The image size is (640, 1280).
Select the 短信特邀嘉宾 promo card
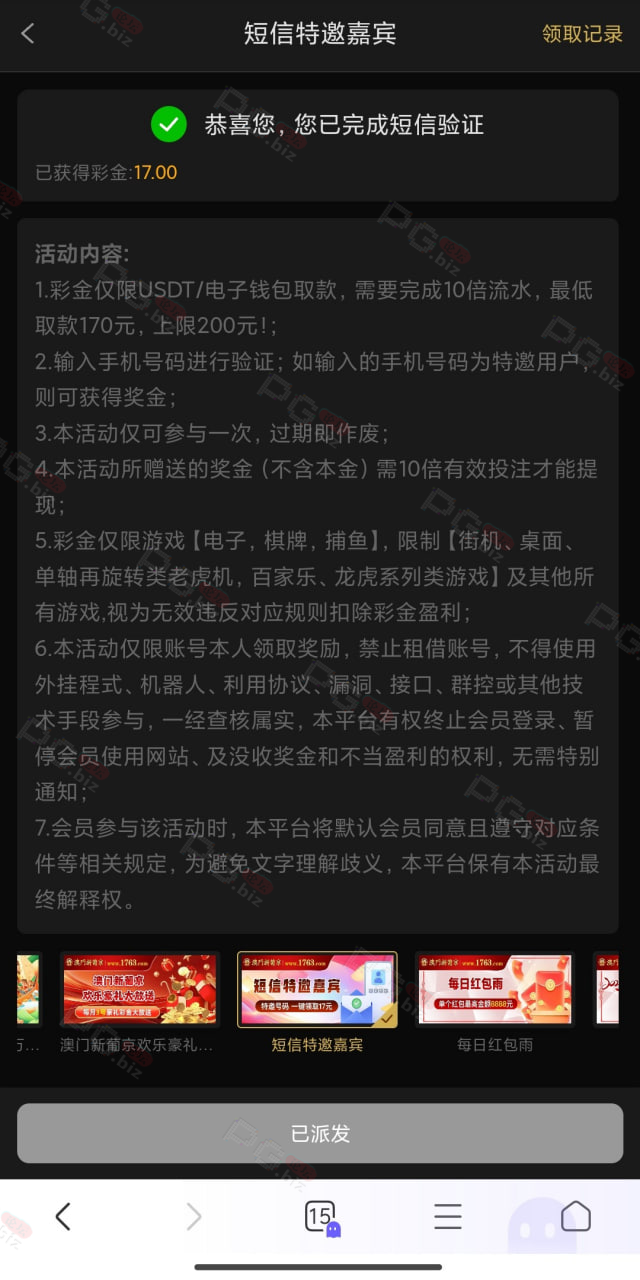click(x=317, y=1002)
